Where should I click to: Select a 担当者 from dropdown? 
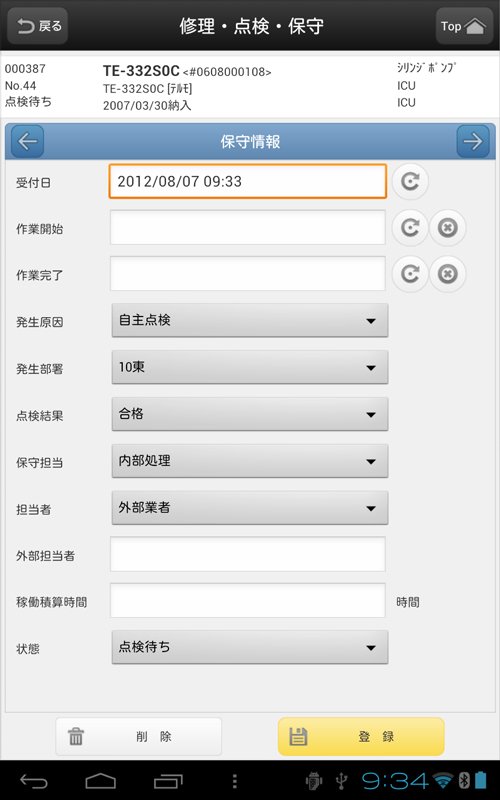[249, 508]
